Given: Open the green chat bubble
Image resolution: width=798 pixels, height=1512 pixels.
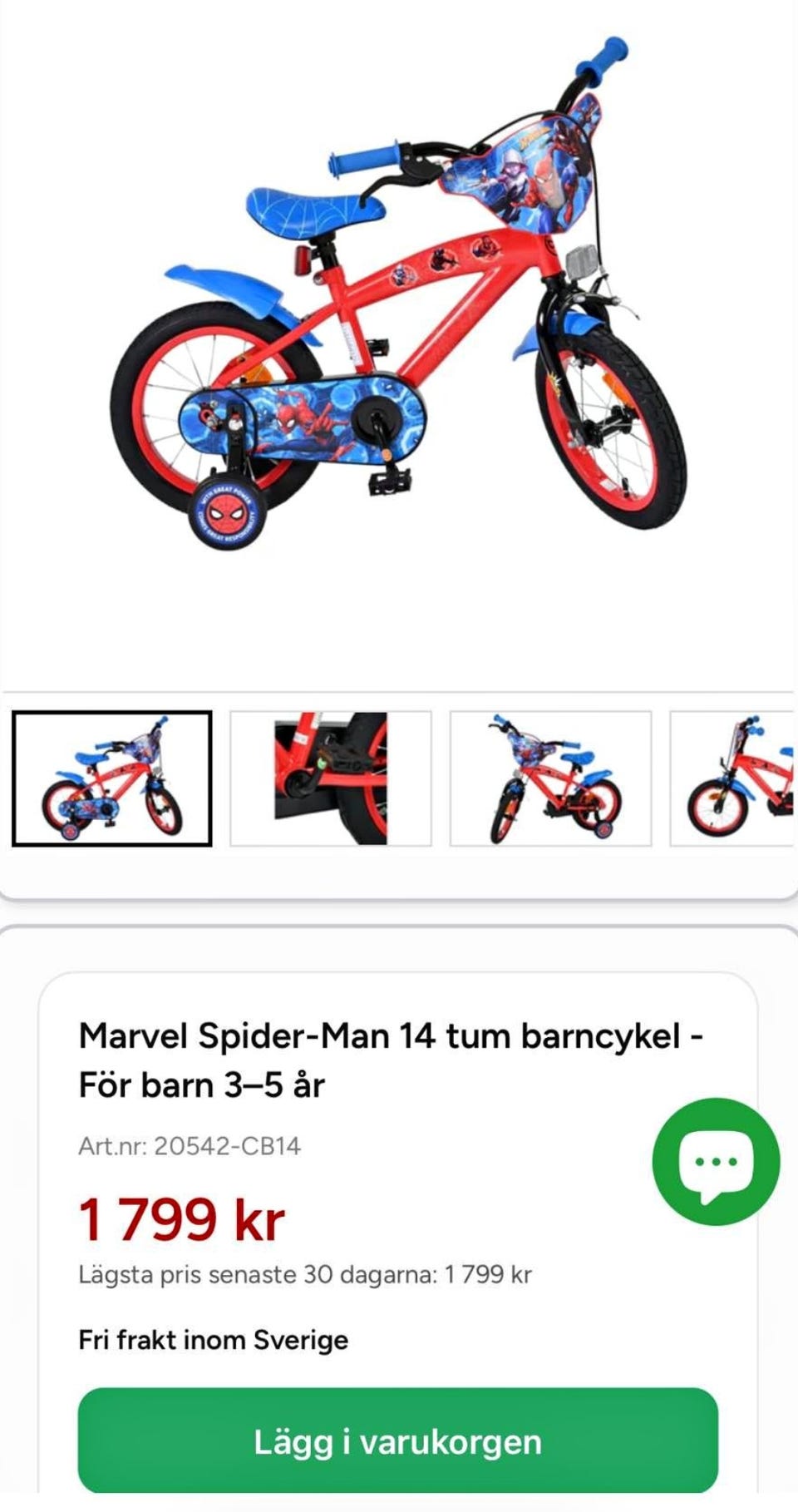Looking at the screenshot, I should coord(716,1161).
